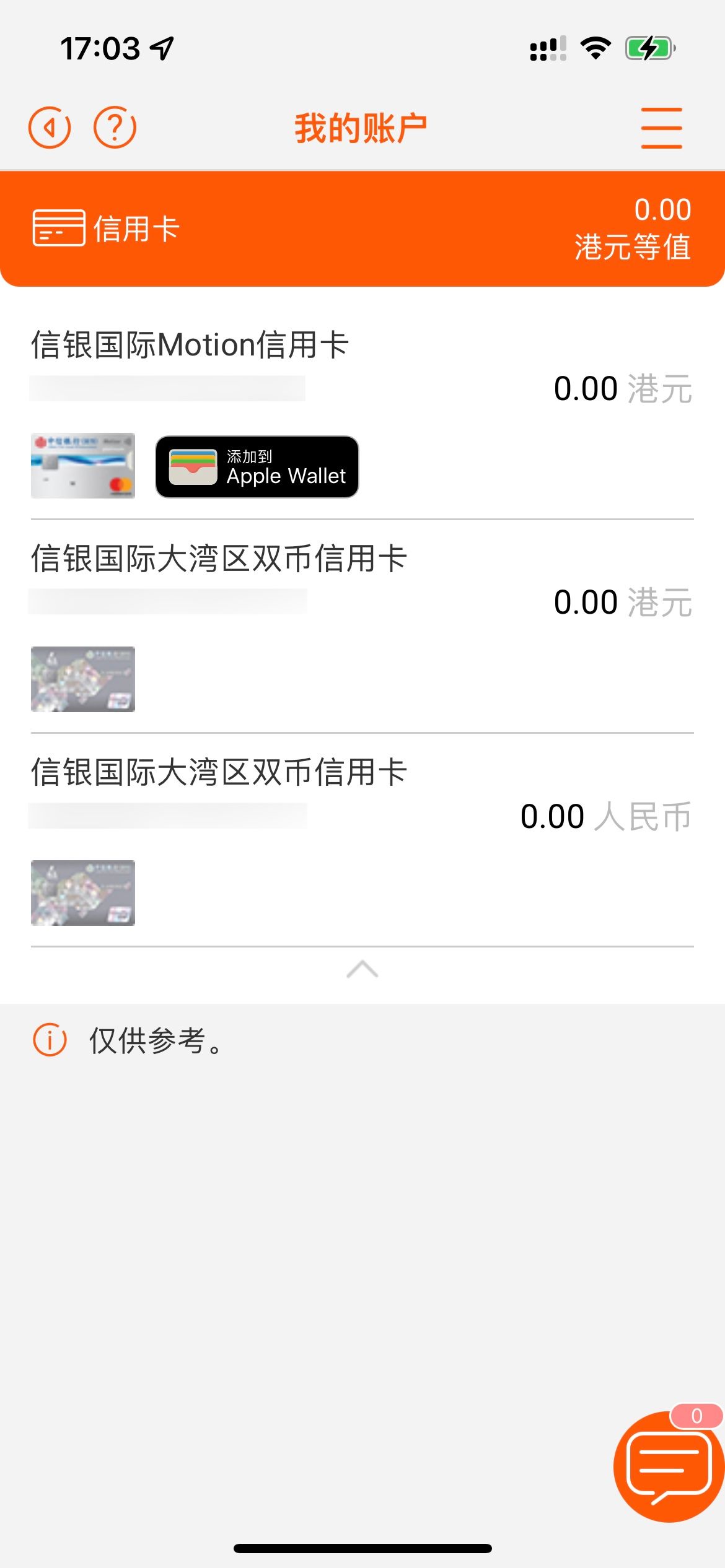
Task: Open the hamburger menu
Action: [661, 128]
